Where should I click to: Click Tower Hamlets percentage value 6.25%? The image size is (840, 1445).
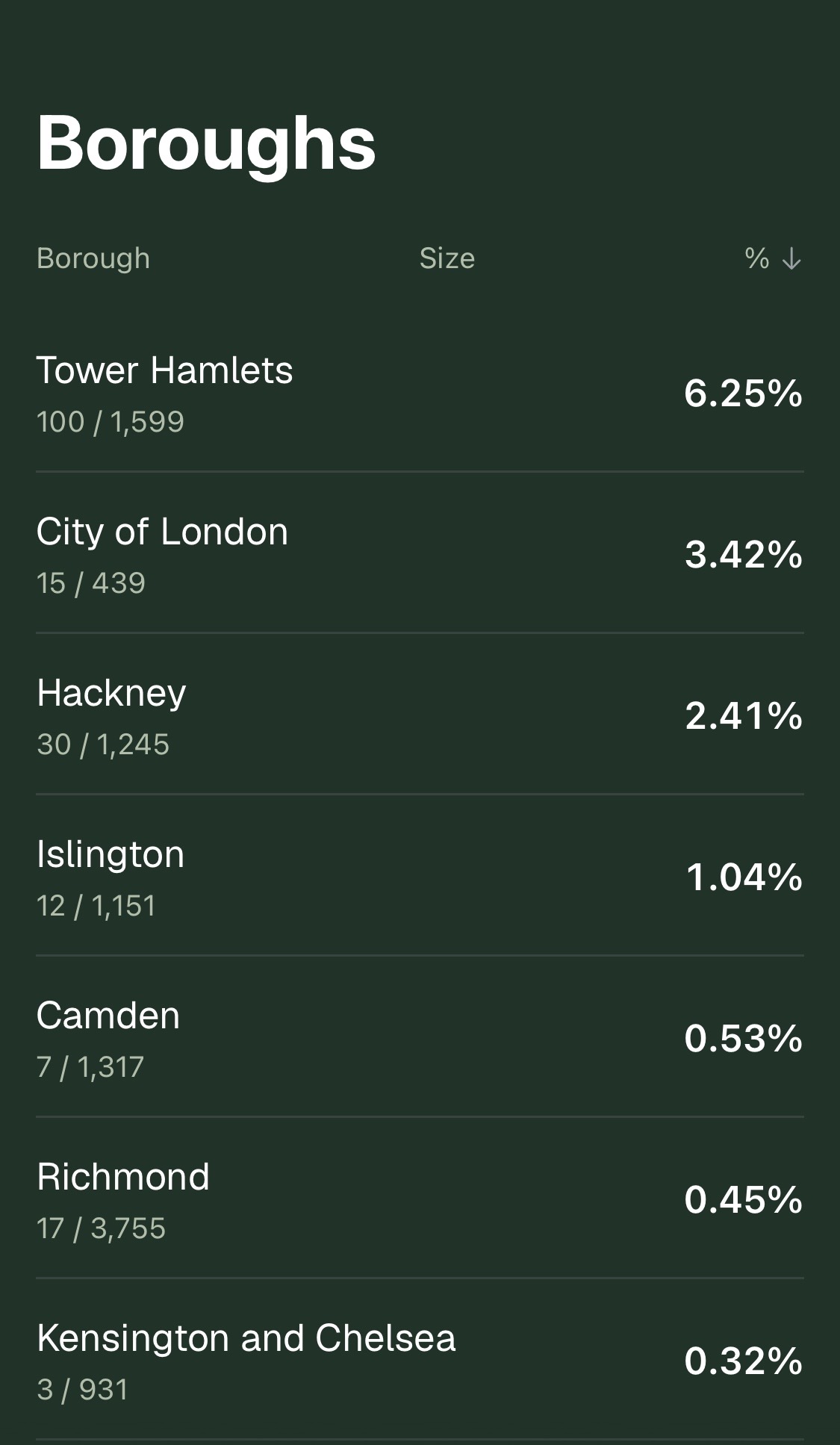pyautogui.click(x=744, y=394)
